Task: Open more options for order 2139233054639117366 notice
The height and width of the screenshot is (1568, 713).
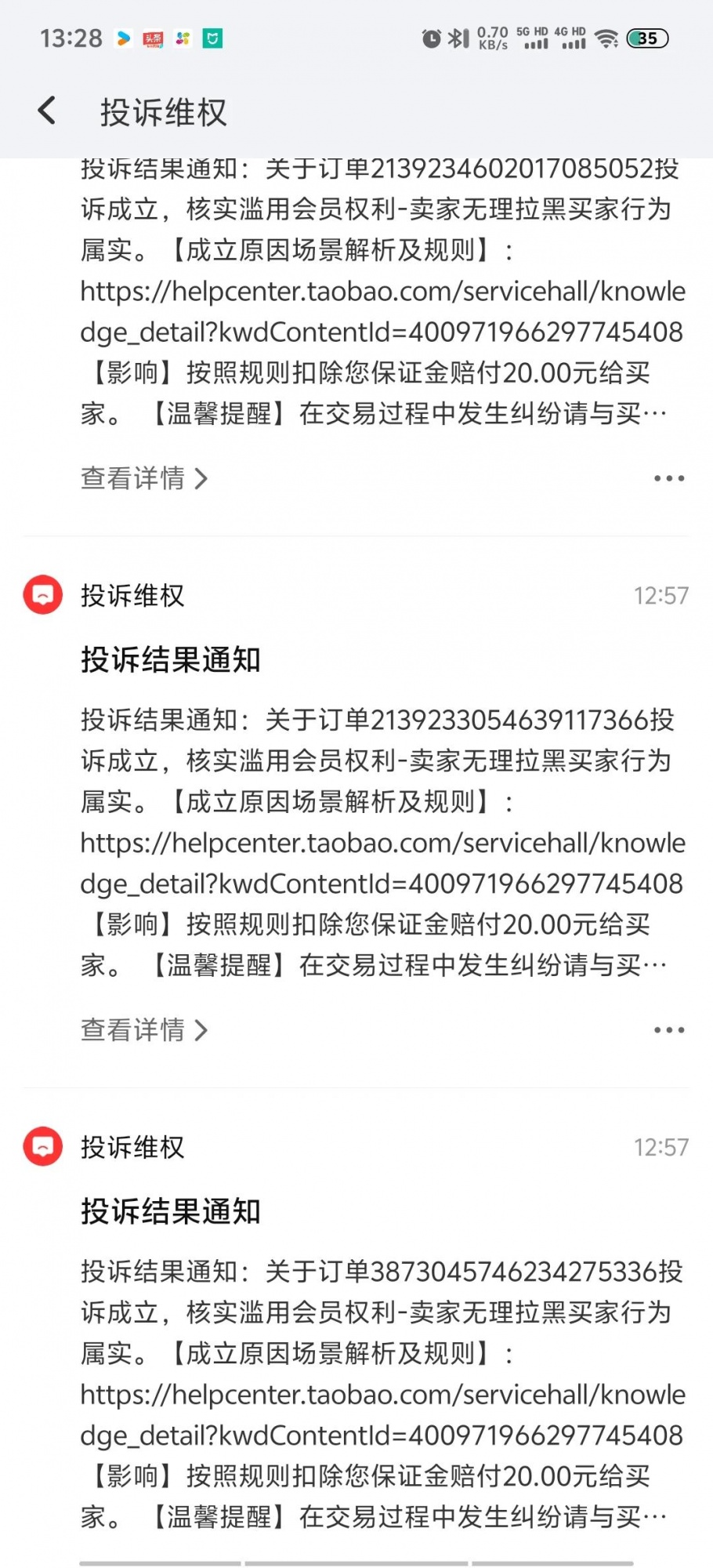Action: [668, 1029]
